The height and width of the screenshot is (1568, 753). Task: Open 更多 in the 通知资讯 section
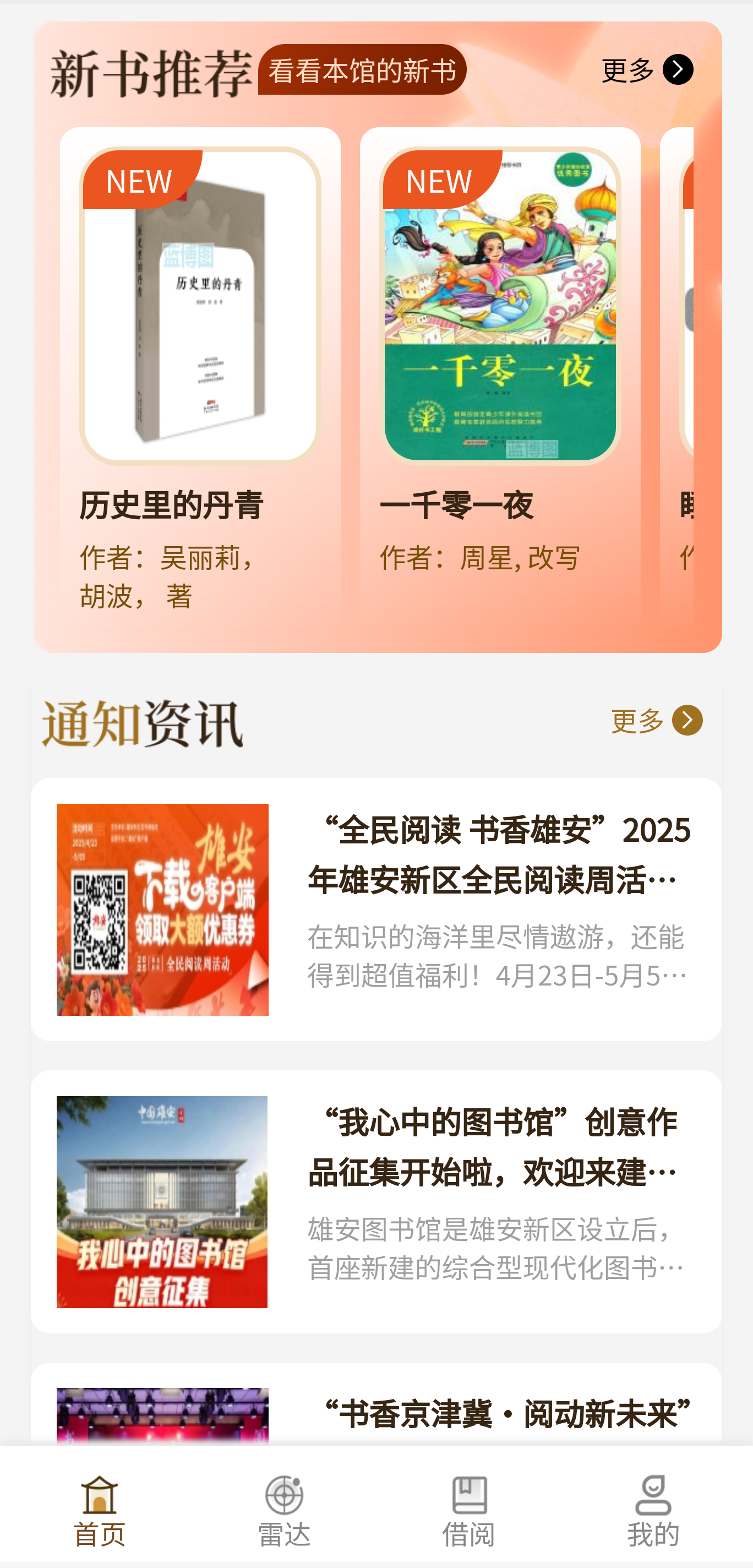(x=656, y=721)
